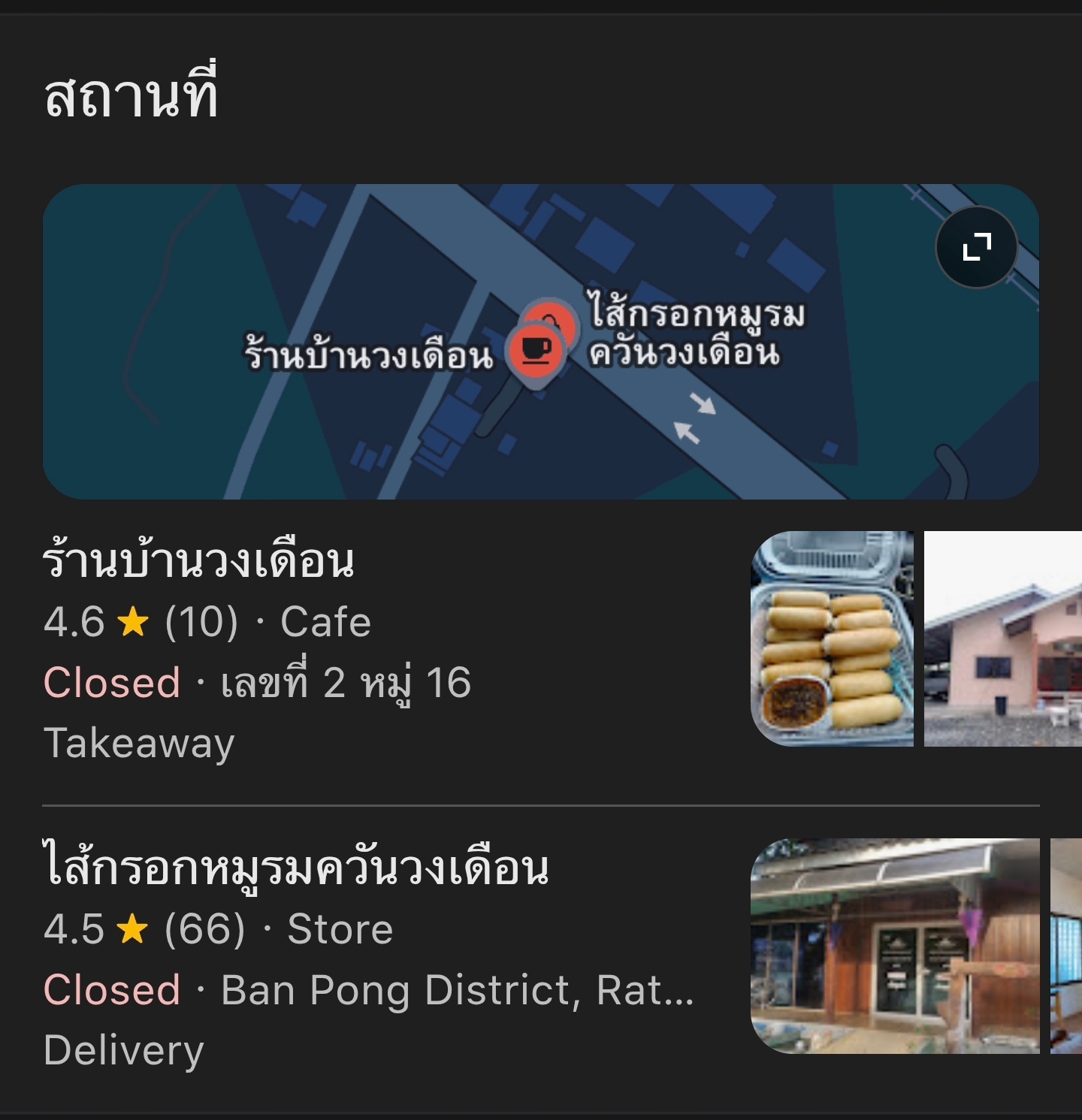Open the ไส้กรอกหมูรมควันวงเดือน store listing
Image resolution: width=1082 pixels, height=1120 pixels.
tap(296, 868)
